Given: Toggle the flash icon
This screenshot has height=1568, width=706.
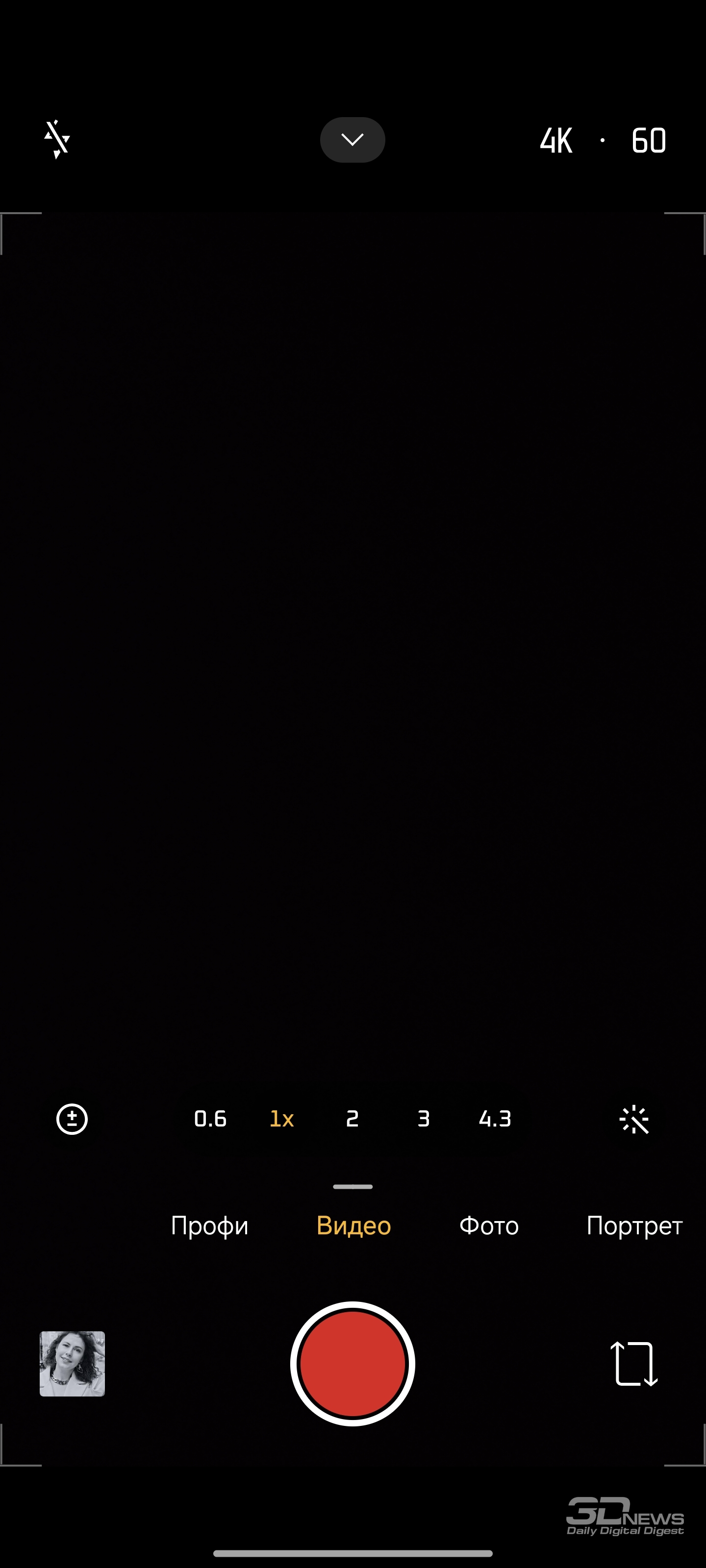Looking at the screenshot, I should pos(57,140).
